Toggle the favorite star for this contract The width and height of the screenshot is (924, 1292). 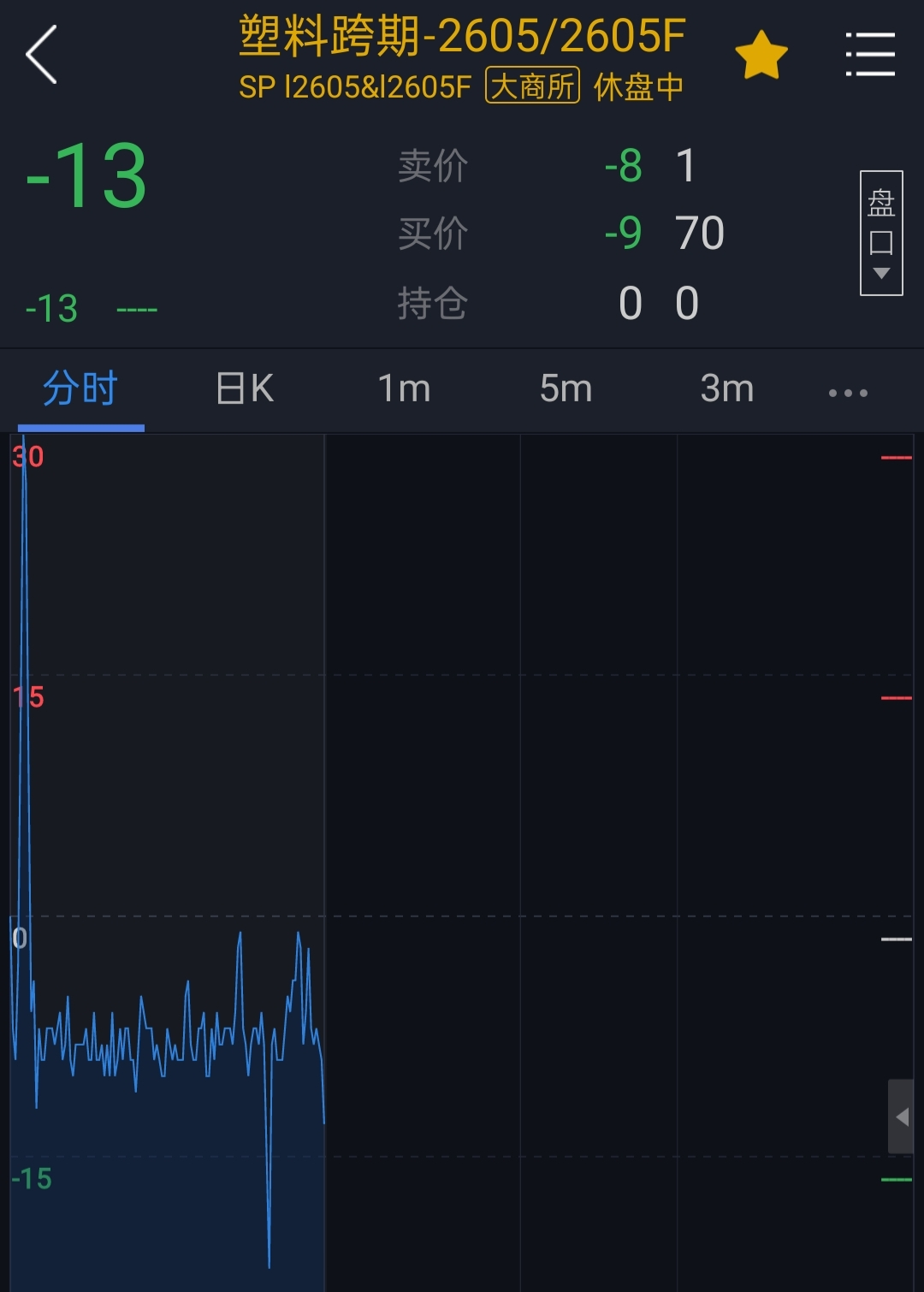[x=761, y=56]
